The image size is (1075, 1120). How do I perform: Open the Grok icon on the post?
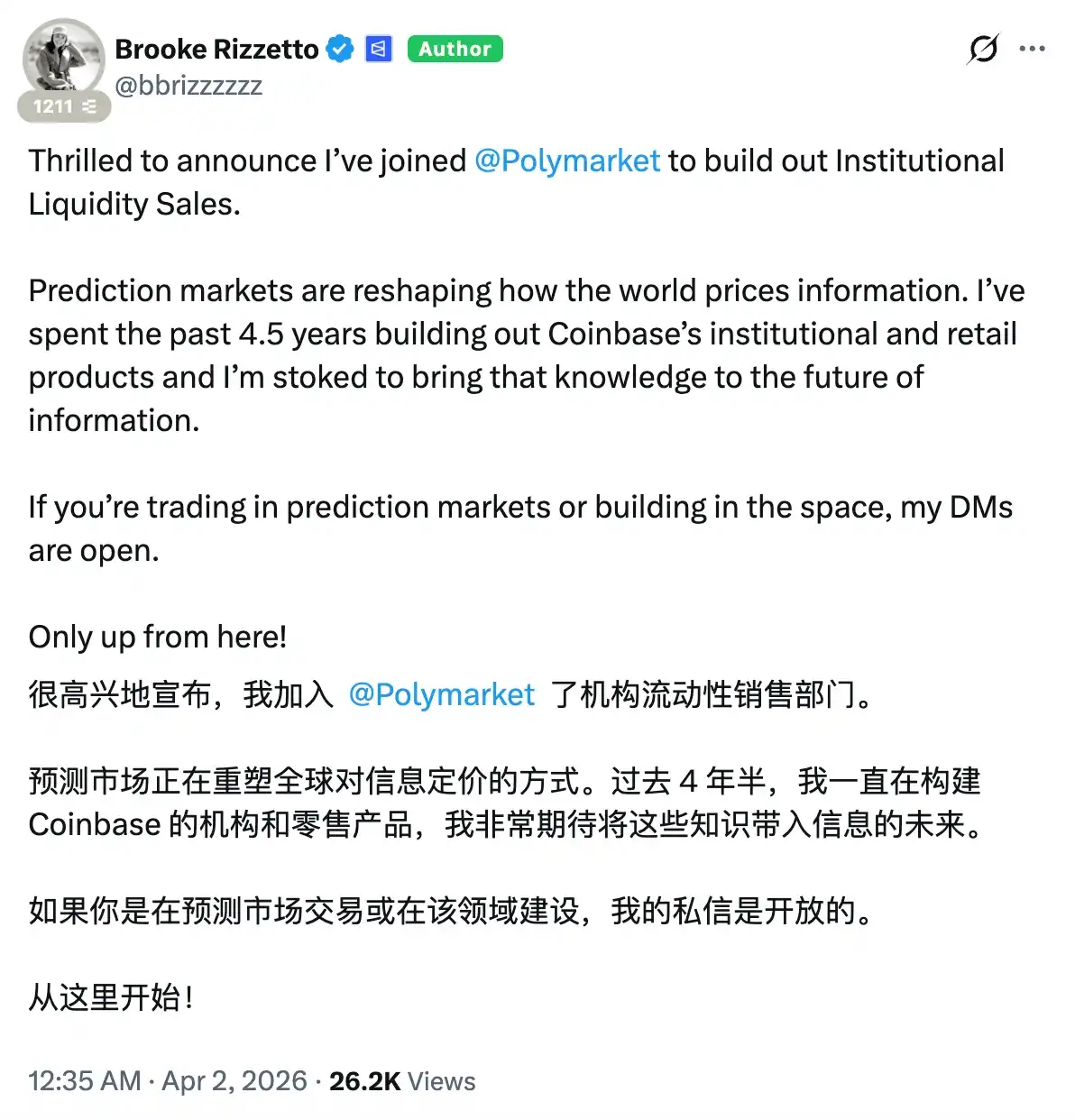coord(982,49)
